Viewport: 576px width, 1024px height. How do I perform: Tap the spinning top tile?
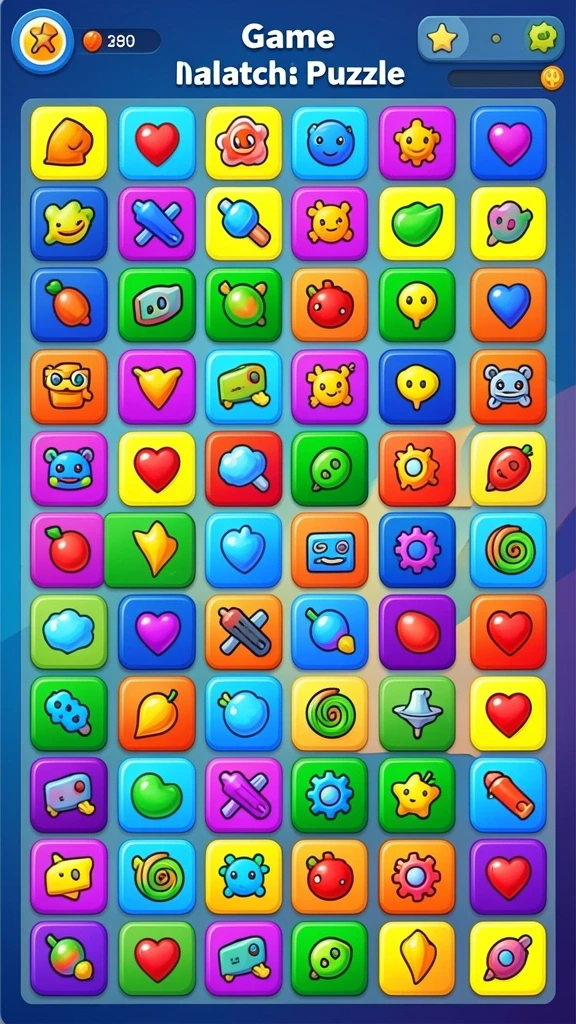point(417,713)
